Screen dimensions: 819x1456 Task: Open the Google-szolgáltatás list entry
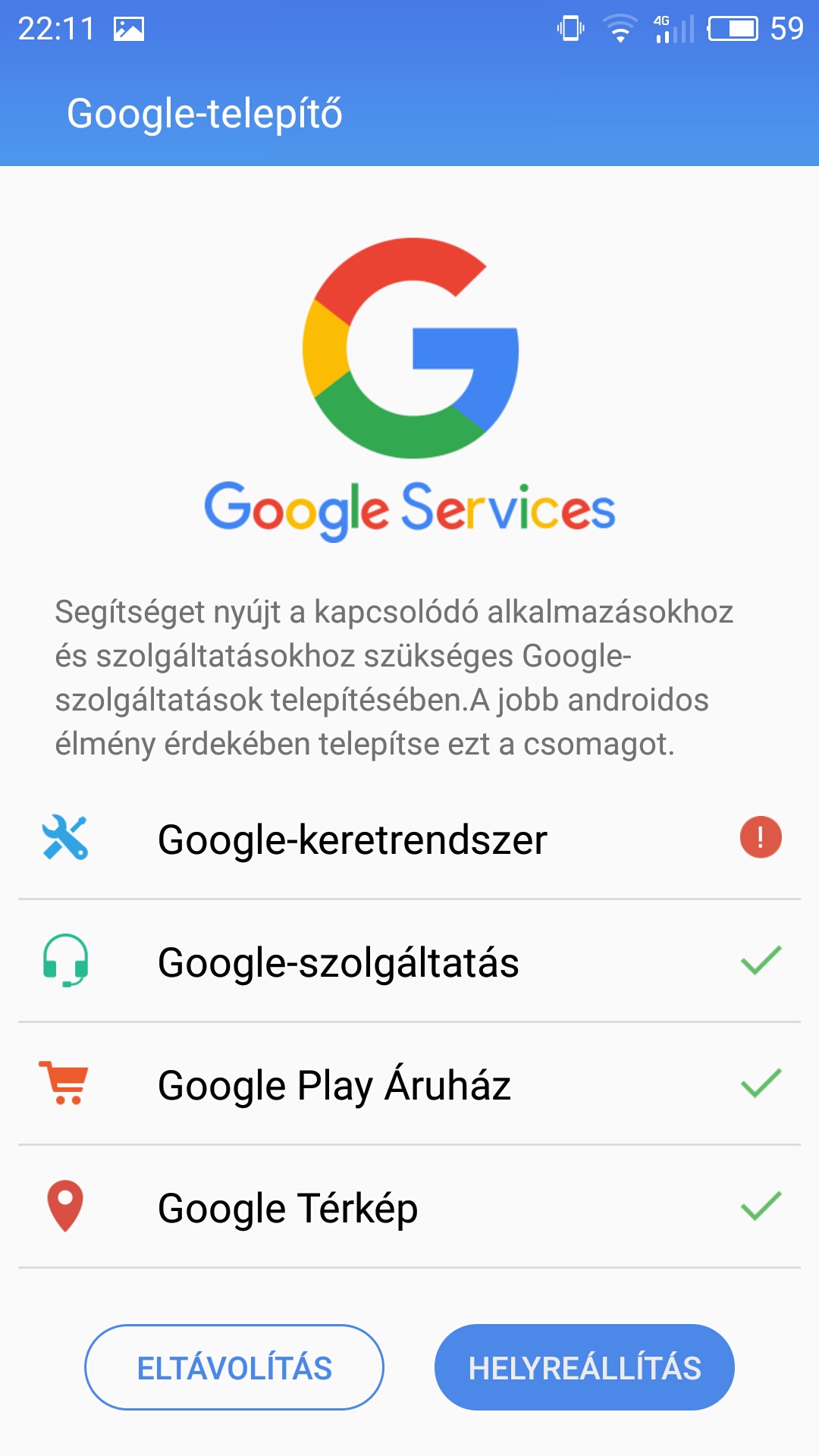click(337, 962)
